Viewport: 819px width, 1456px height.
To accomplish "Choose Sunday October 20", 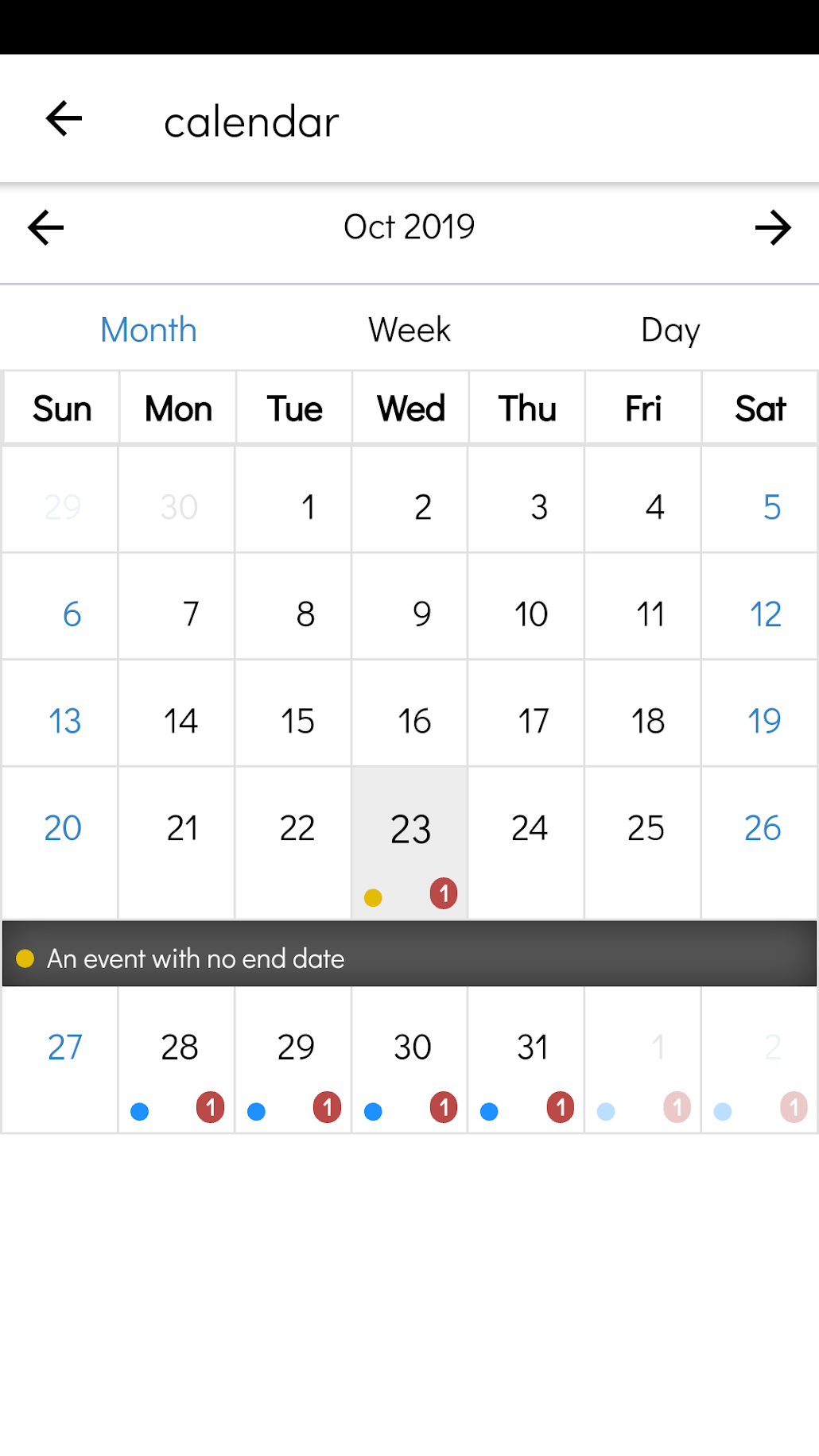I will [60, 842].
